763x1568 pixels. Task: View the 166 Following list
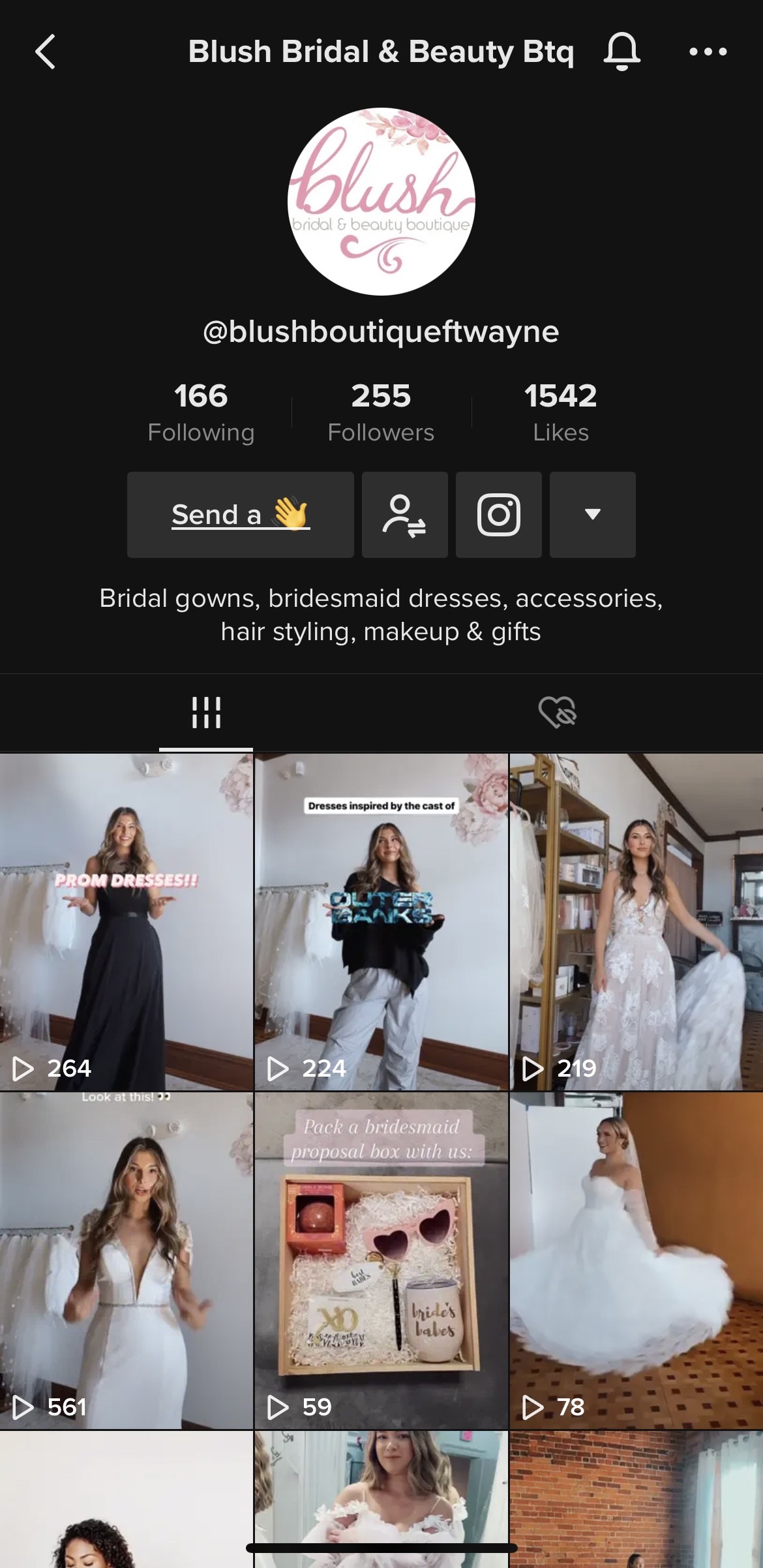[201, 412]
